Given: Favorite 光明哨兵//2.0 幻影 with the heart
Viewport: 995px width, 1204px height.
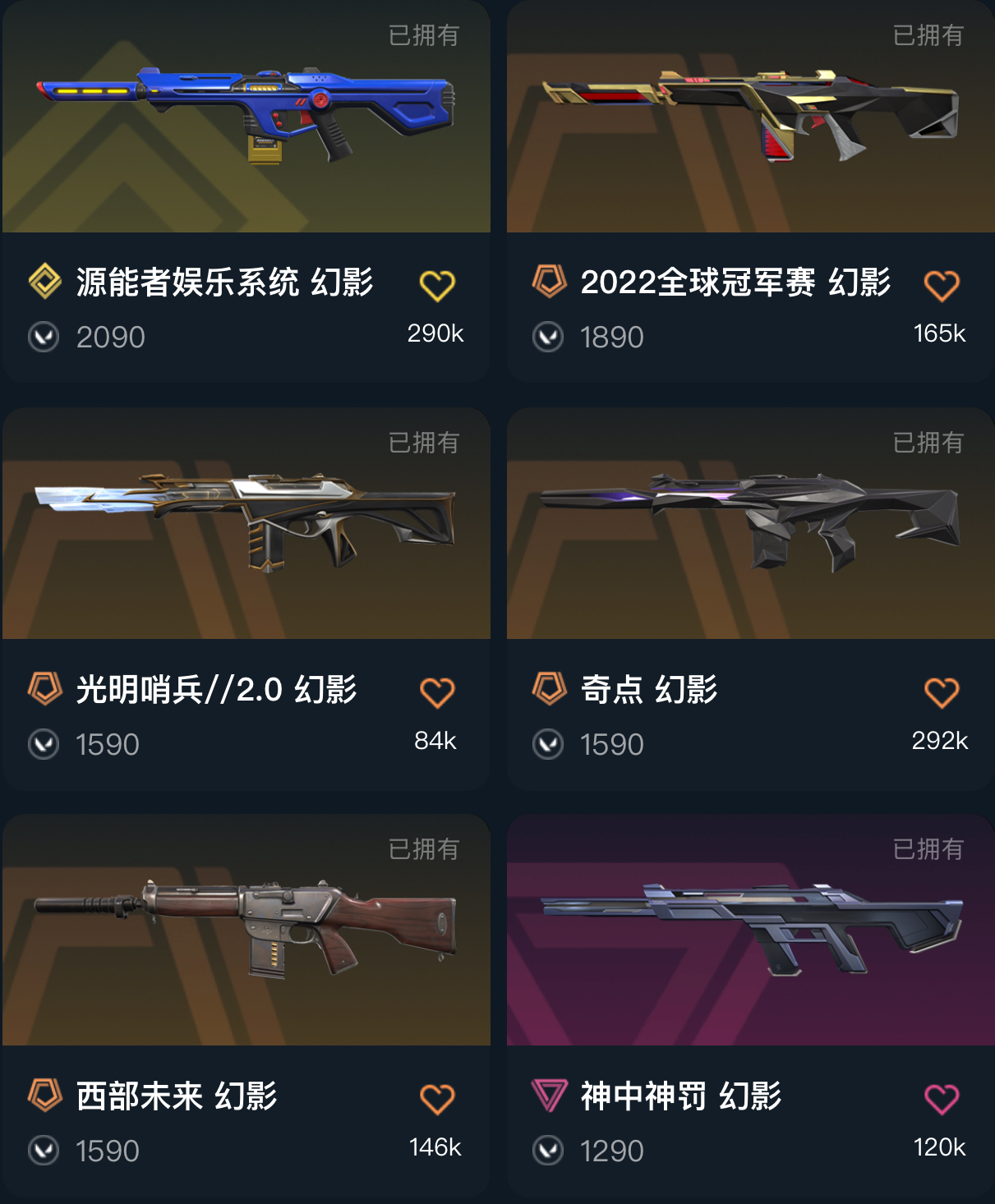Looking at the screenshot, I should pyautogui.click(x=437, y=693).
